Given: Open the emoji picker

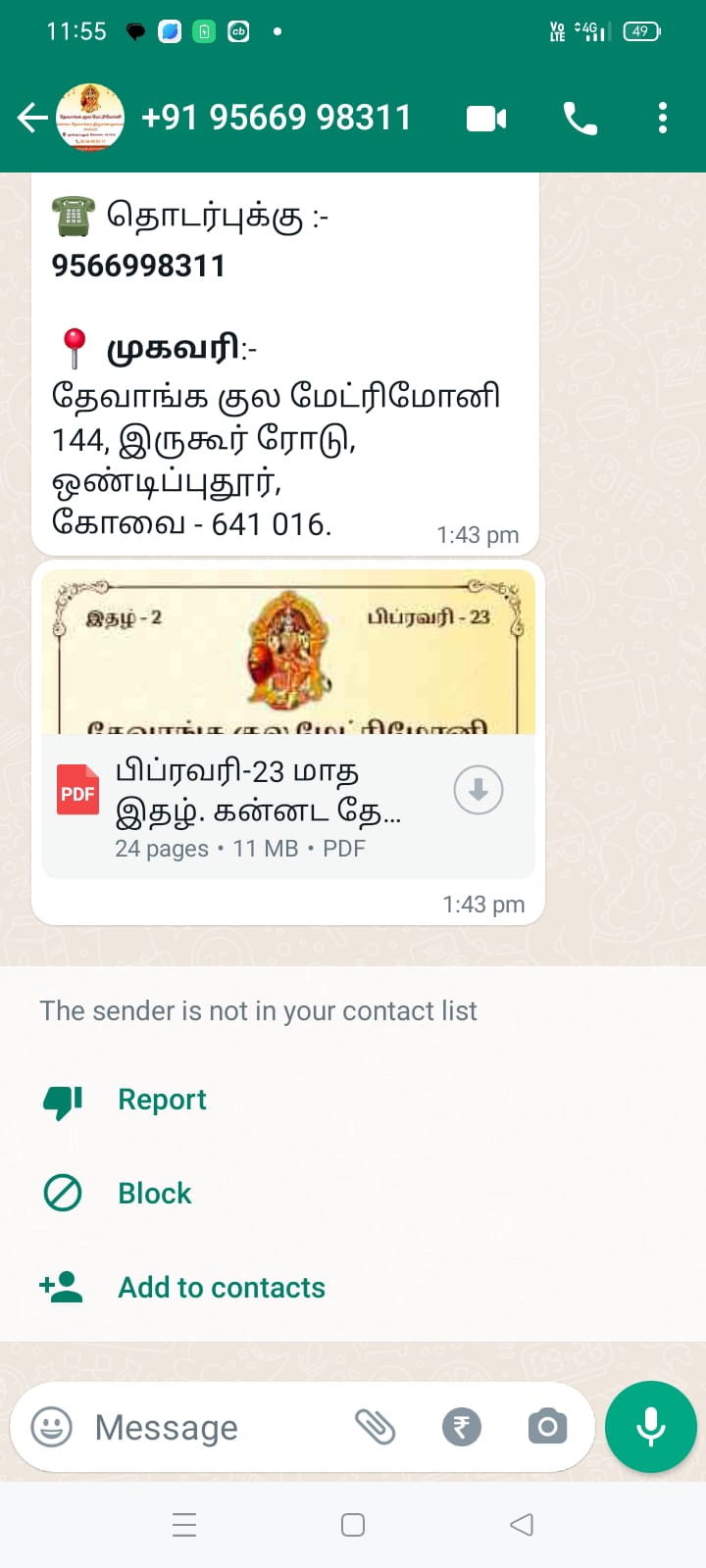Looking at the screenshot, I should click(52, 1427).
